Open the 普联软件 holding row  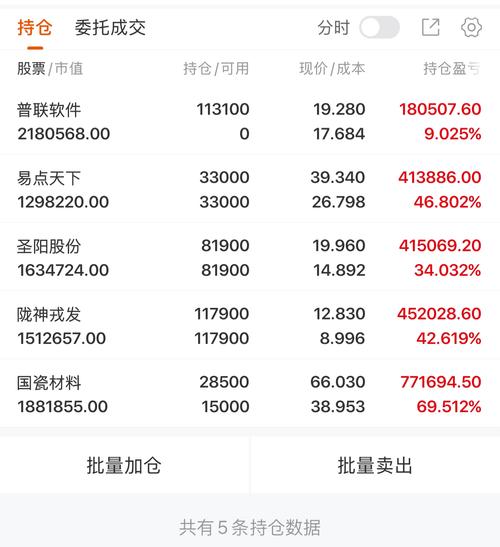(x=250, y=121)
